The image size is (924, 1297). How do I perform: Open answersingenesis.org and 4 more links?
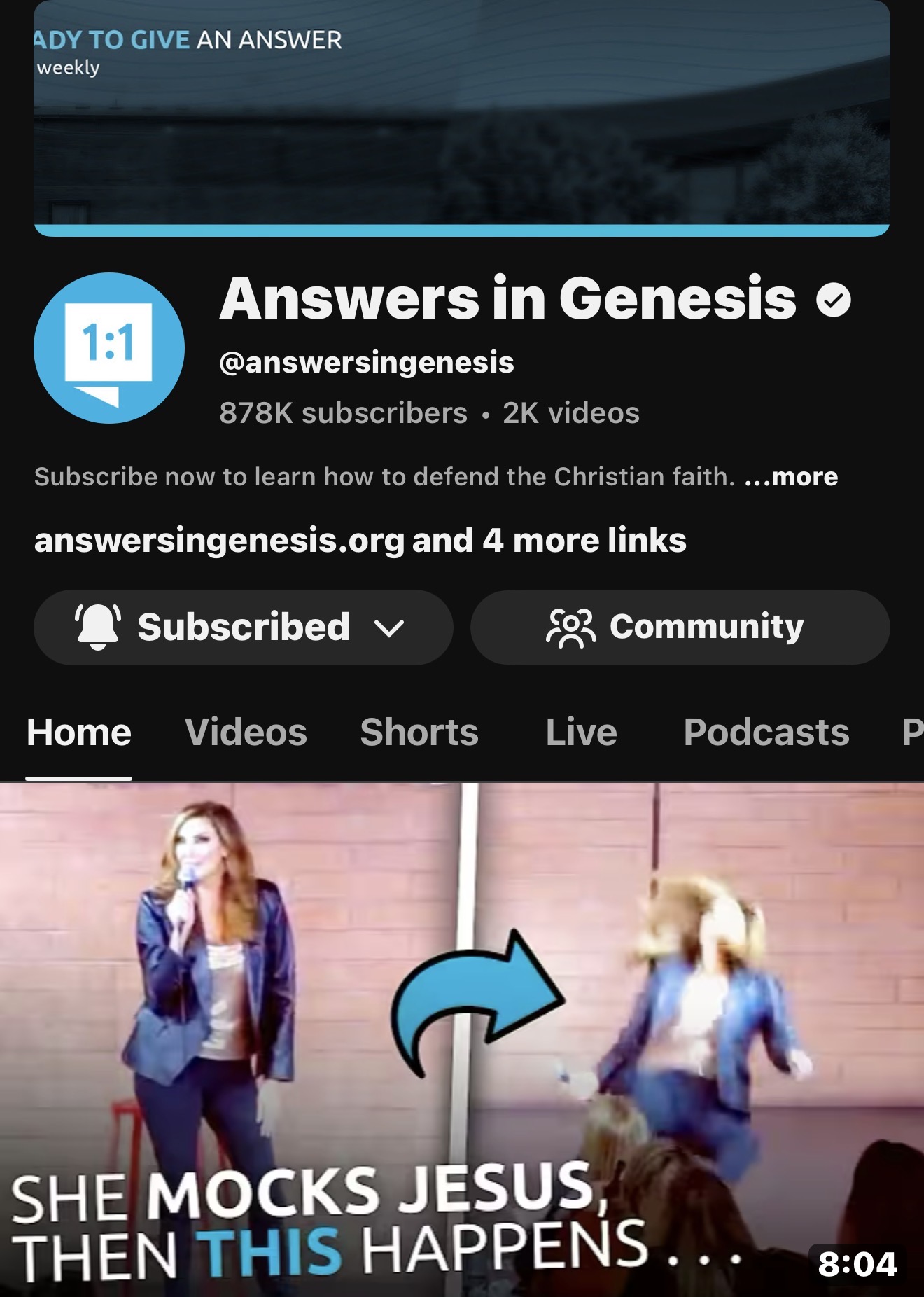click(360, 541)
